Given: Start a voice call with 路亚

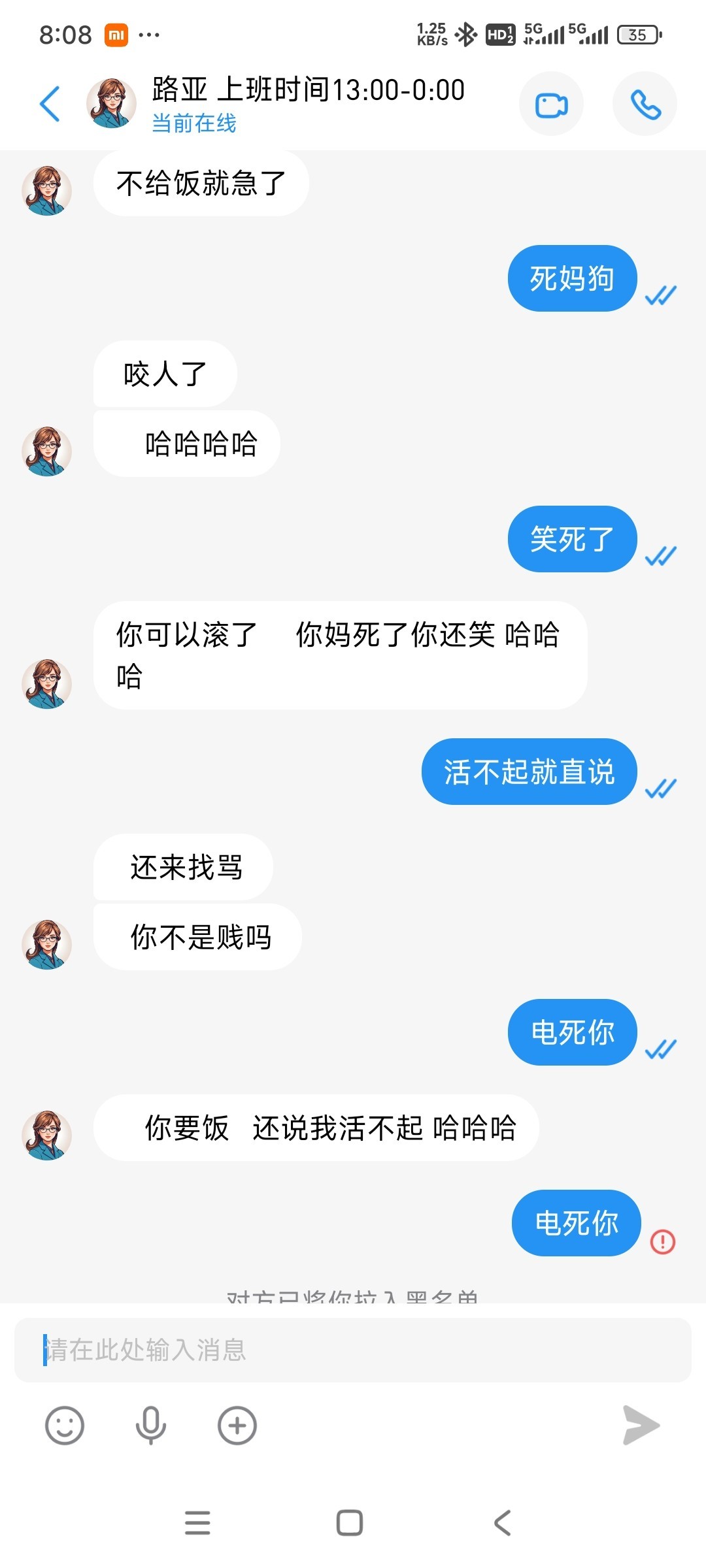Looking at the screenshot, I should [x=645, y=105].
